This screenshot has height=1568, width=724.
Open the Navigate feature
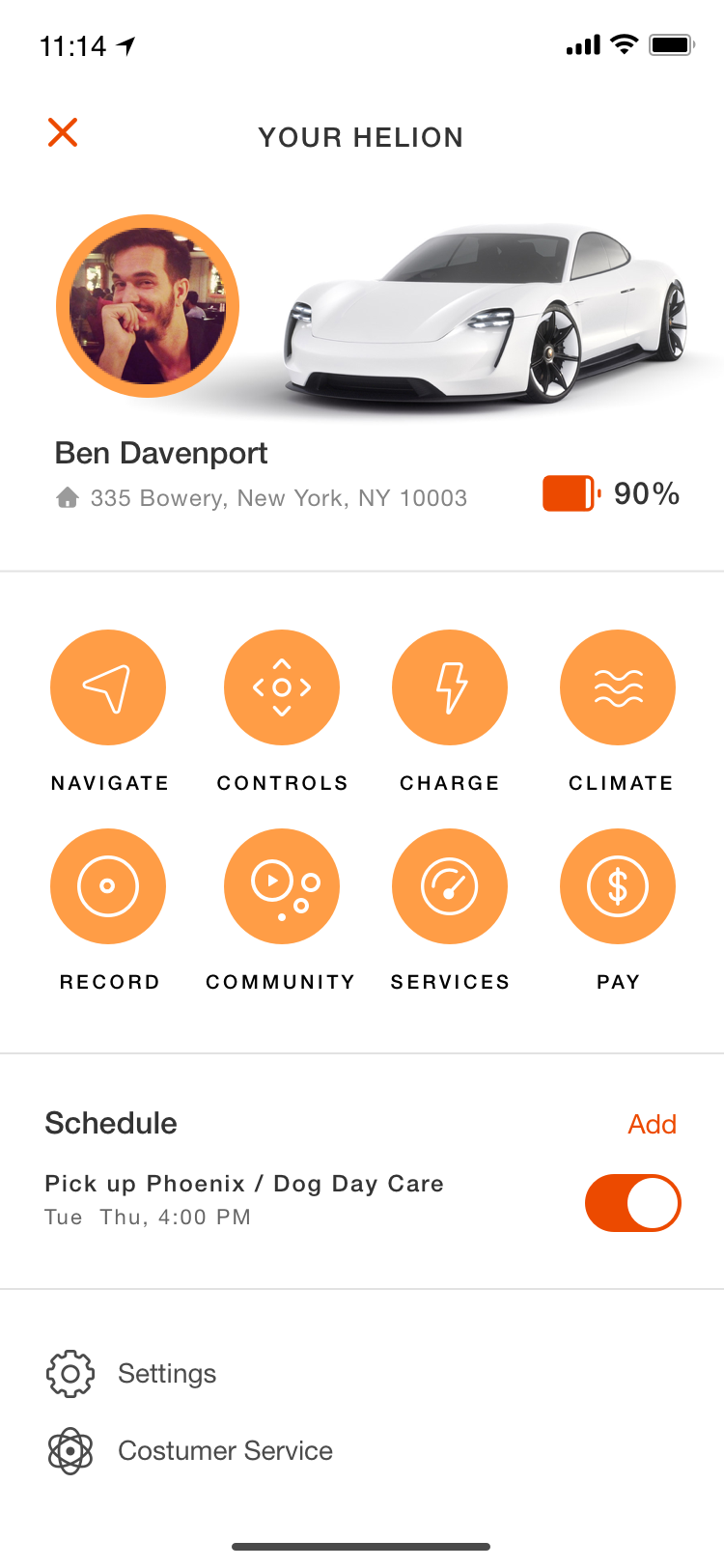click(108, 687)
